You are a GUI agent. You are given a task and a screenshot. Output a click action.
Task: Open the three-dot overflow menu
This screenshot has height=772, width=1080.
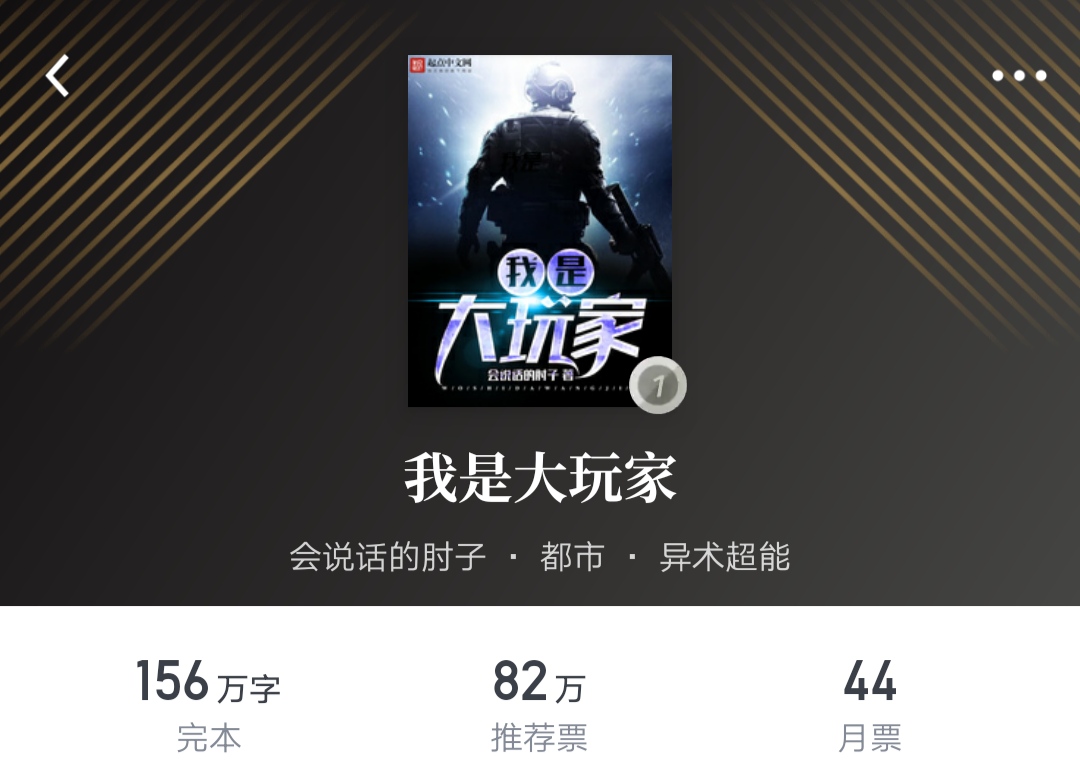(x=1019, y=76)
